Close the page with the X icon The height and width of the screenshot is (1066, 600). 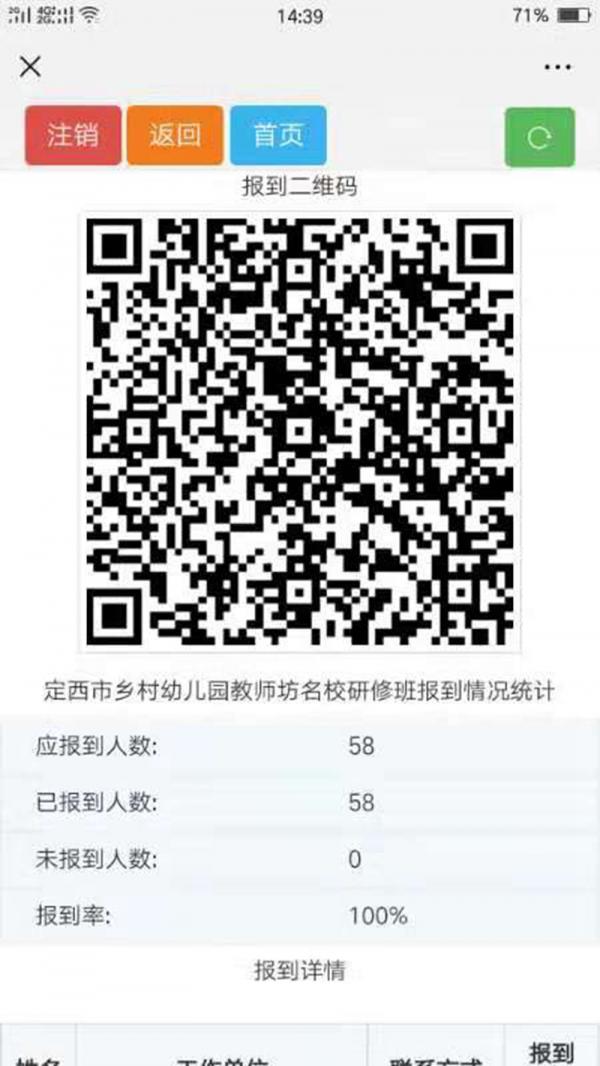31,67
